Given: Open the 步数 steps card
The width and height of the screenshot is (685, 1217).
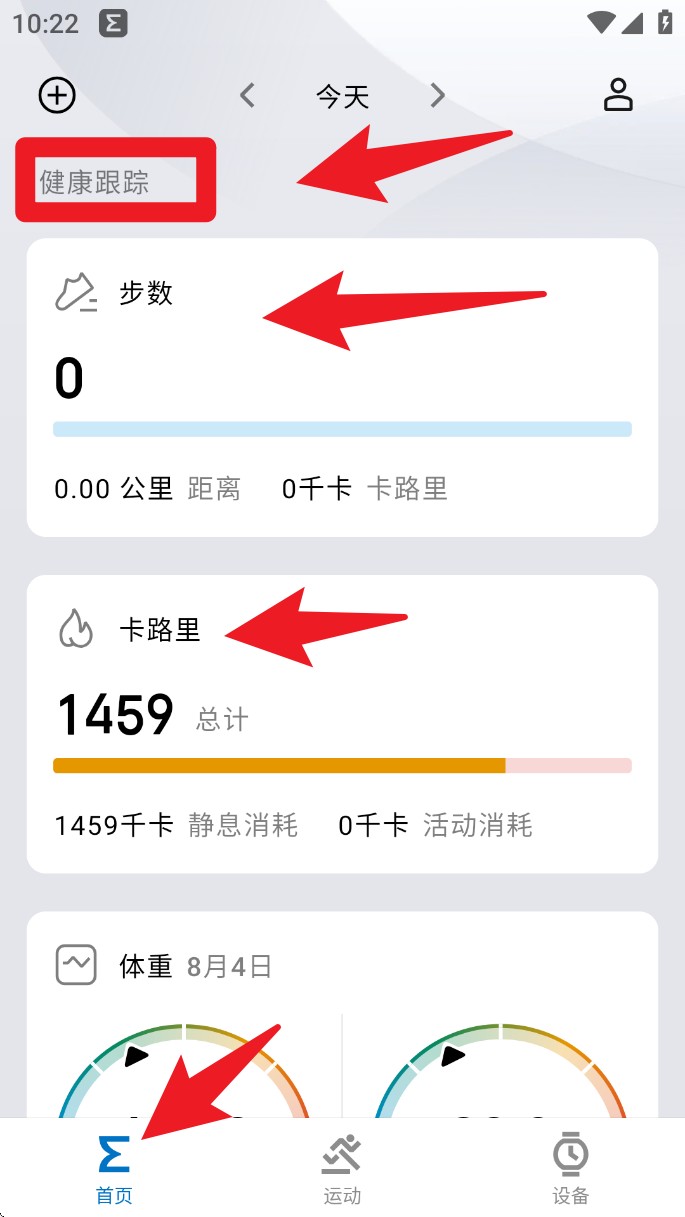Looking at the screenshot, I should coord(342,388).
